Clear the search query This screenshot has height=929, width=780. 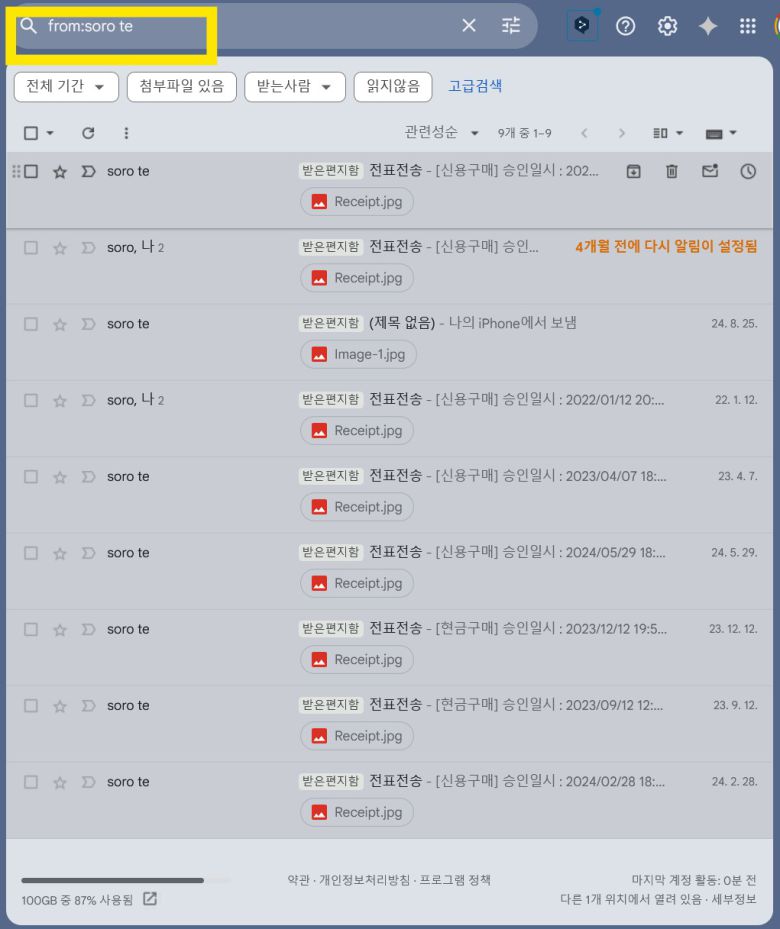tap(469, 26)
